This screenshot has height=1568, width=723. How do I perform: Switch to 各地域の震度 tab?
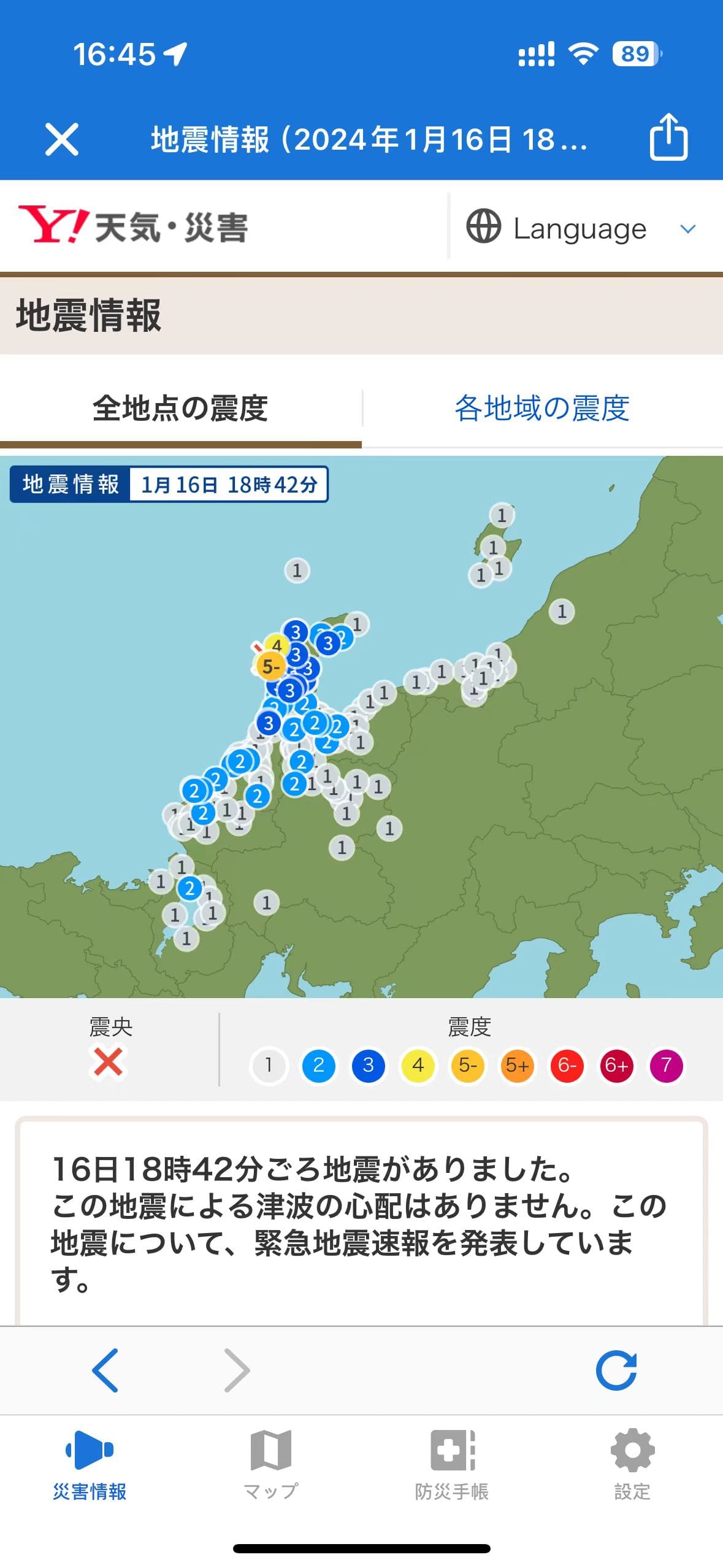[x=542, y=408]
